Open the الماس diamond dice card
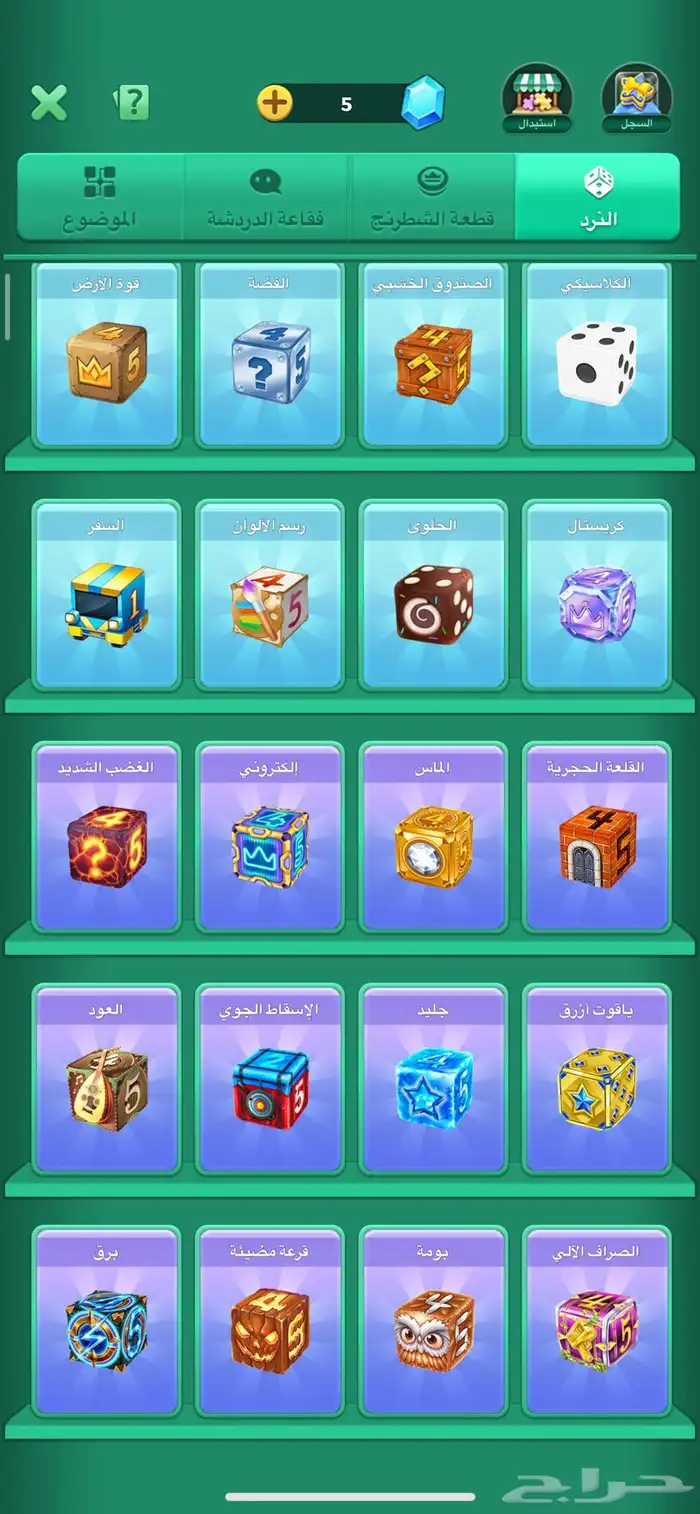 tap(432, 837)
